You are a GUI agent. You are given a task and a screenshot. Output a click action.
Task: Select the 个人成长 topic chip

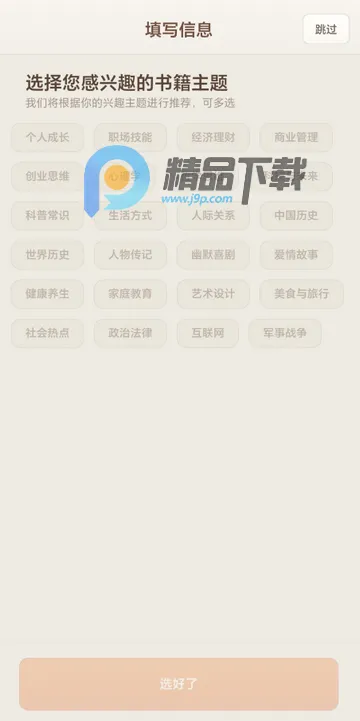coord(47,137)
